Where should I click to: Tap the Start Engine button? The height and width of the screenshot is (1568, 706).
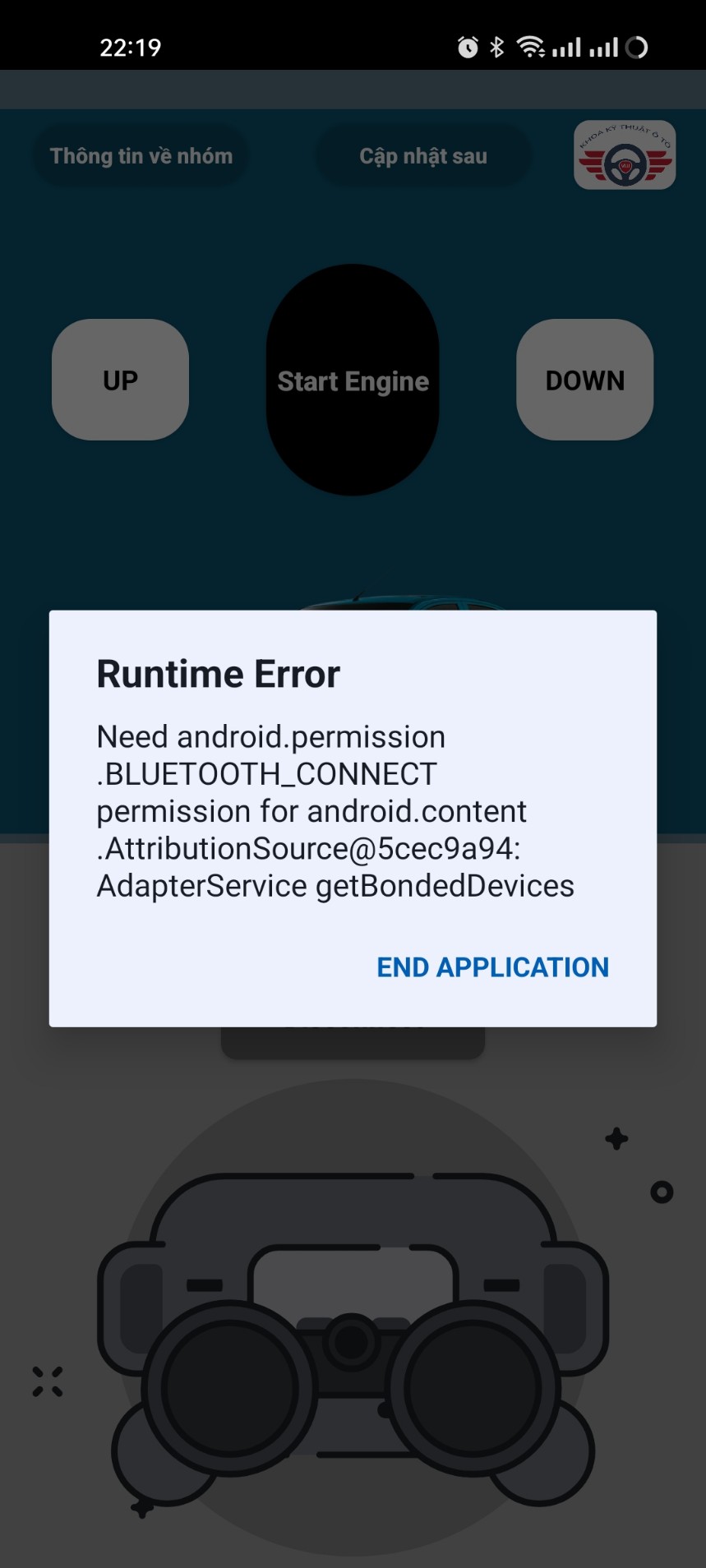click(353, 380)
